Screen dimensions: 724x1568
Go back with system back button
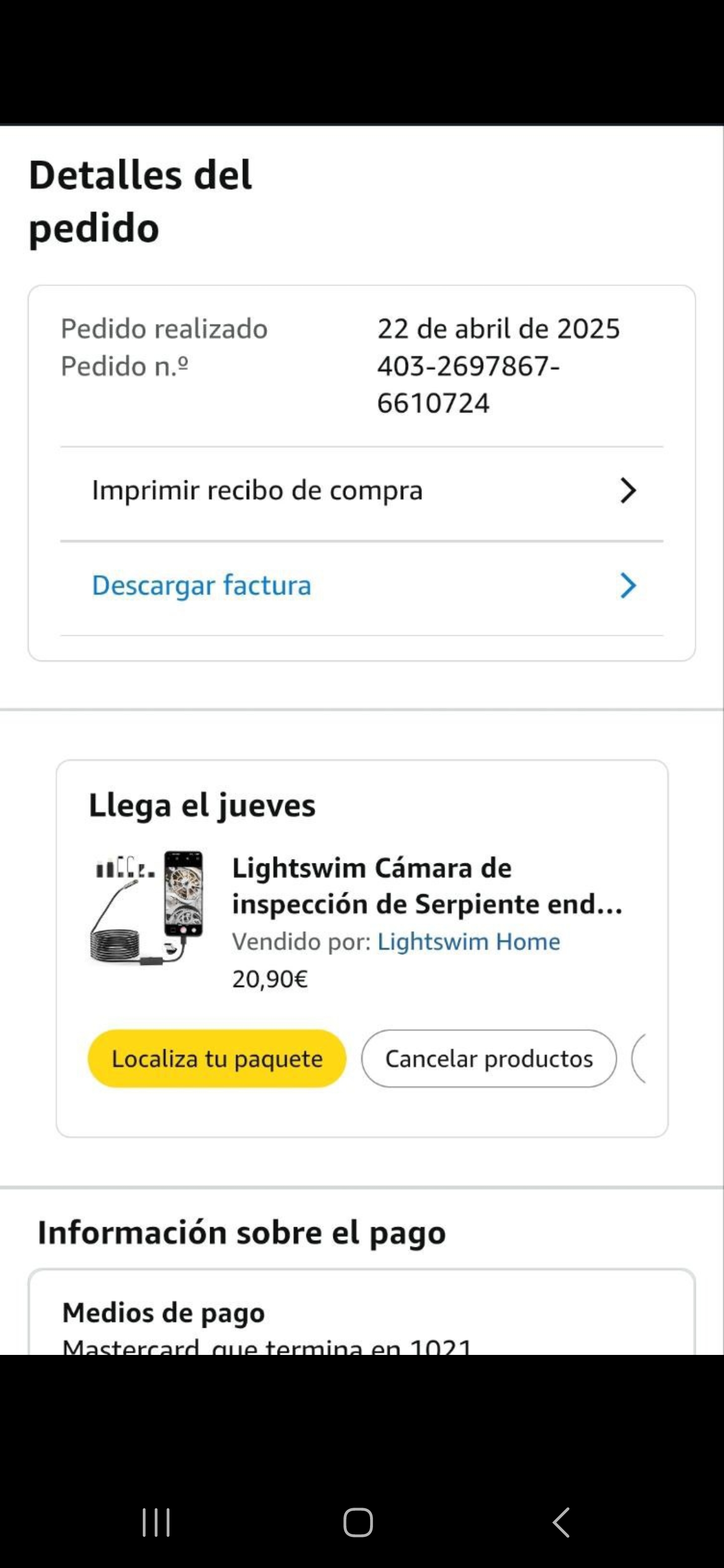point(561,1522)
